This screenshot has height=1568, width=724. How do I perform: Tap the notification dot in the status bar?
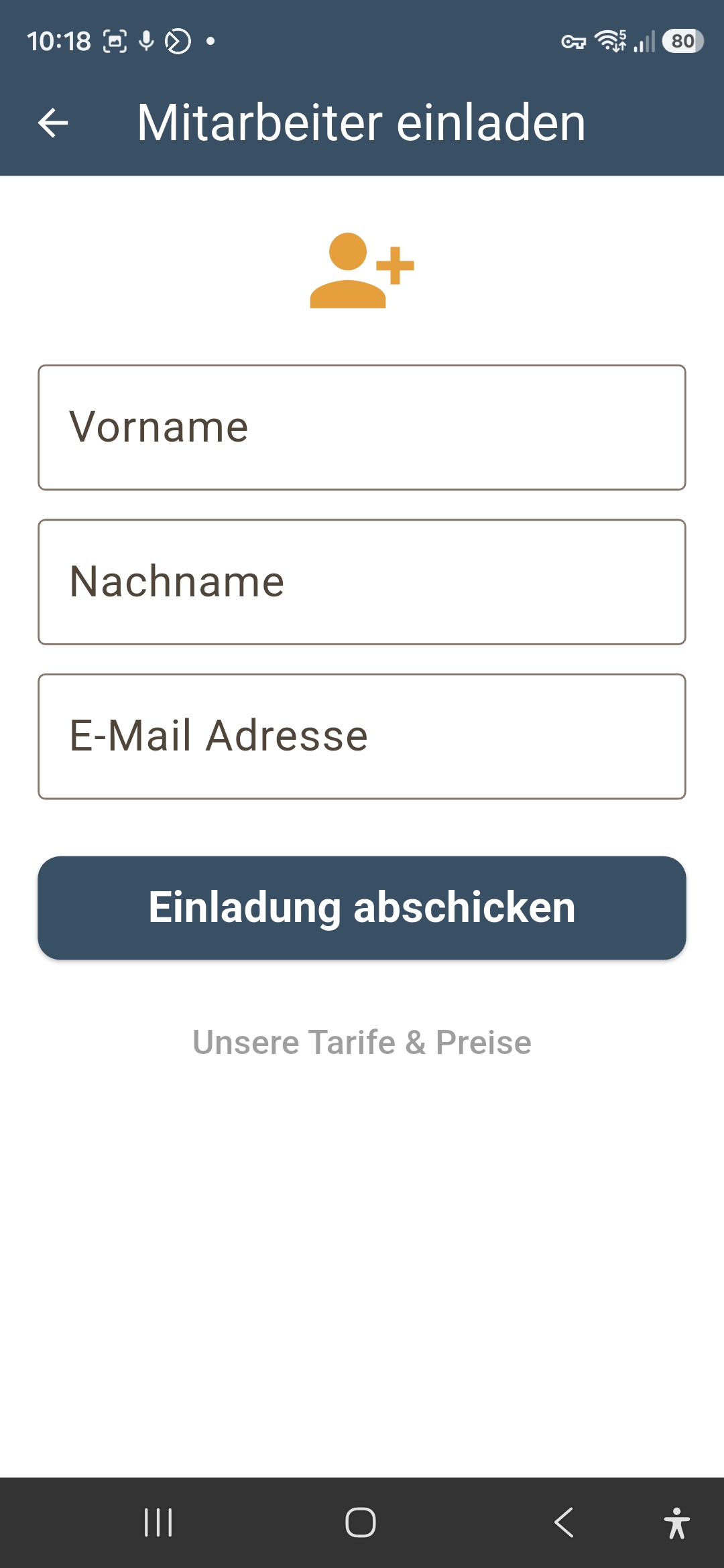coord(210,41)
